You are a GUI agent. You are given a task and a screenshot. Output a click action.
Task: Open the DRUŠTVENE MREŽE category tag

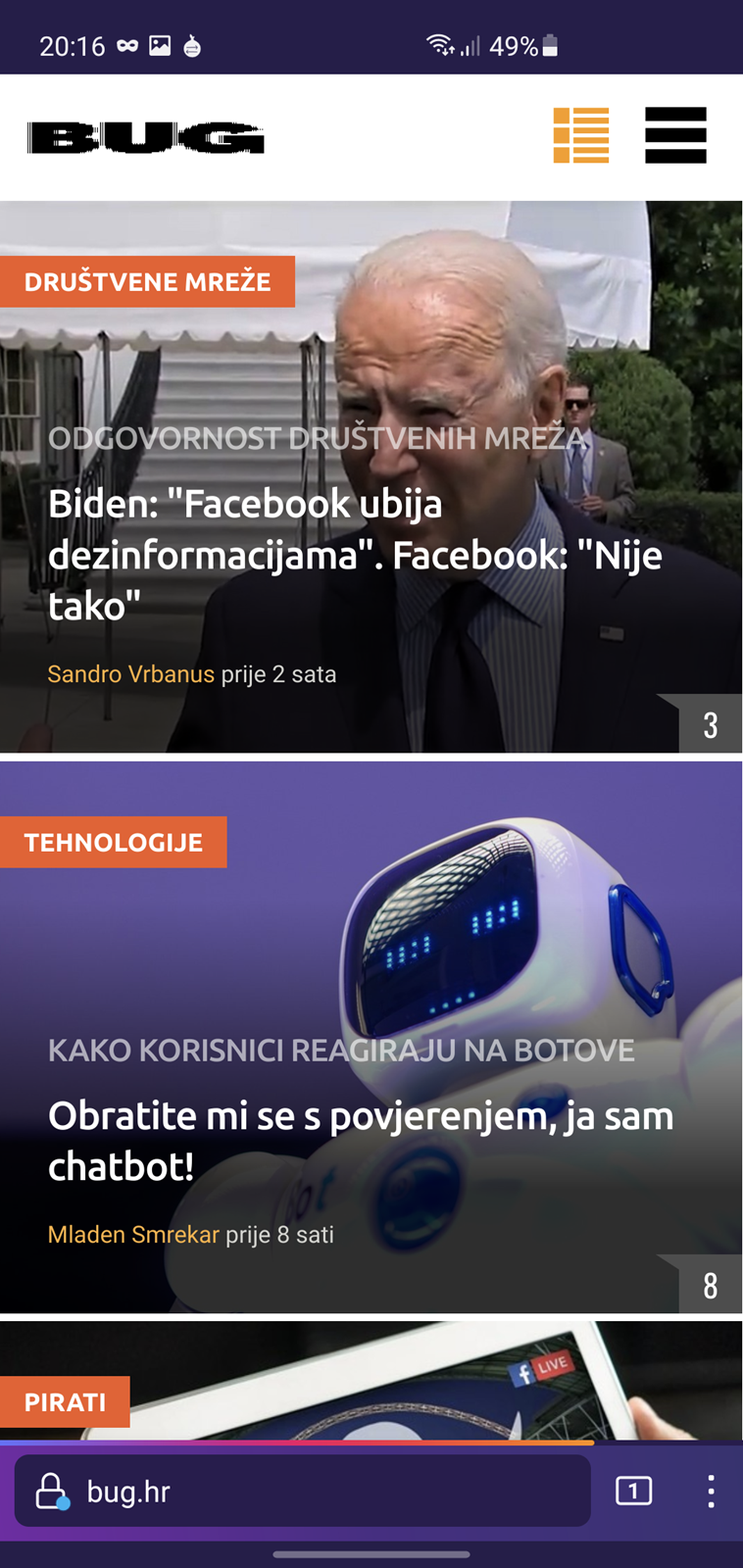(147, 282)
